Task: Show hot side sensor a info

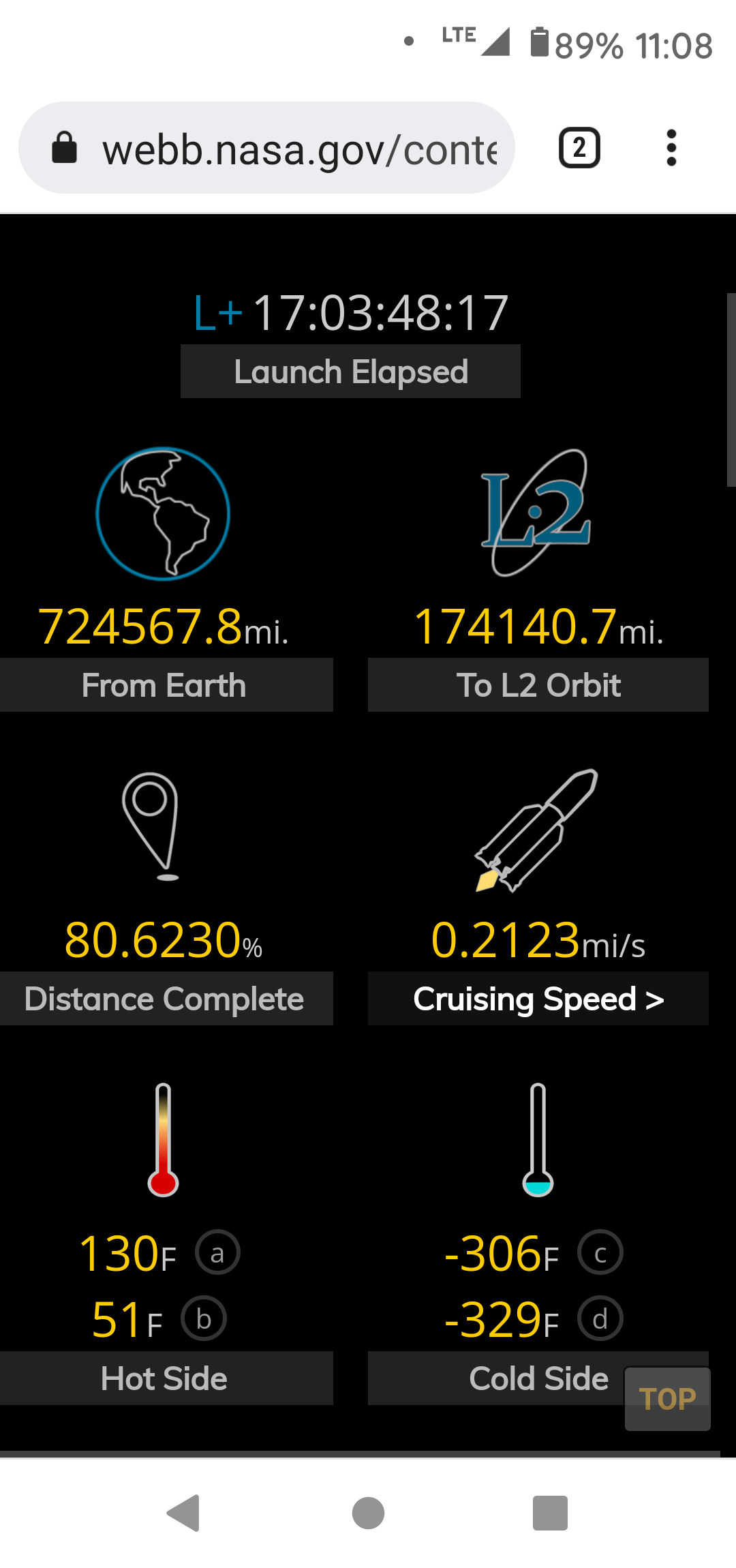Action: pyautogui.click(x=217, y=1253)
